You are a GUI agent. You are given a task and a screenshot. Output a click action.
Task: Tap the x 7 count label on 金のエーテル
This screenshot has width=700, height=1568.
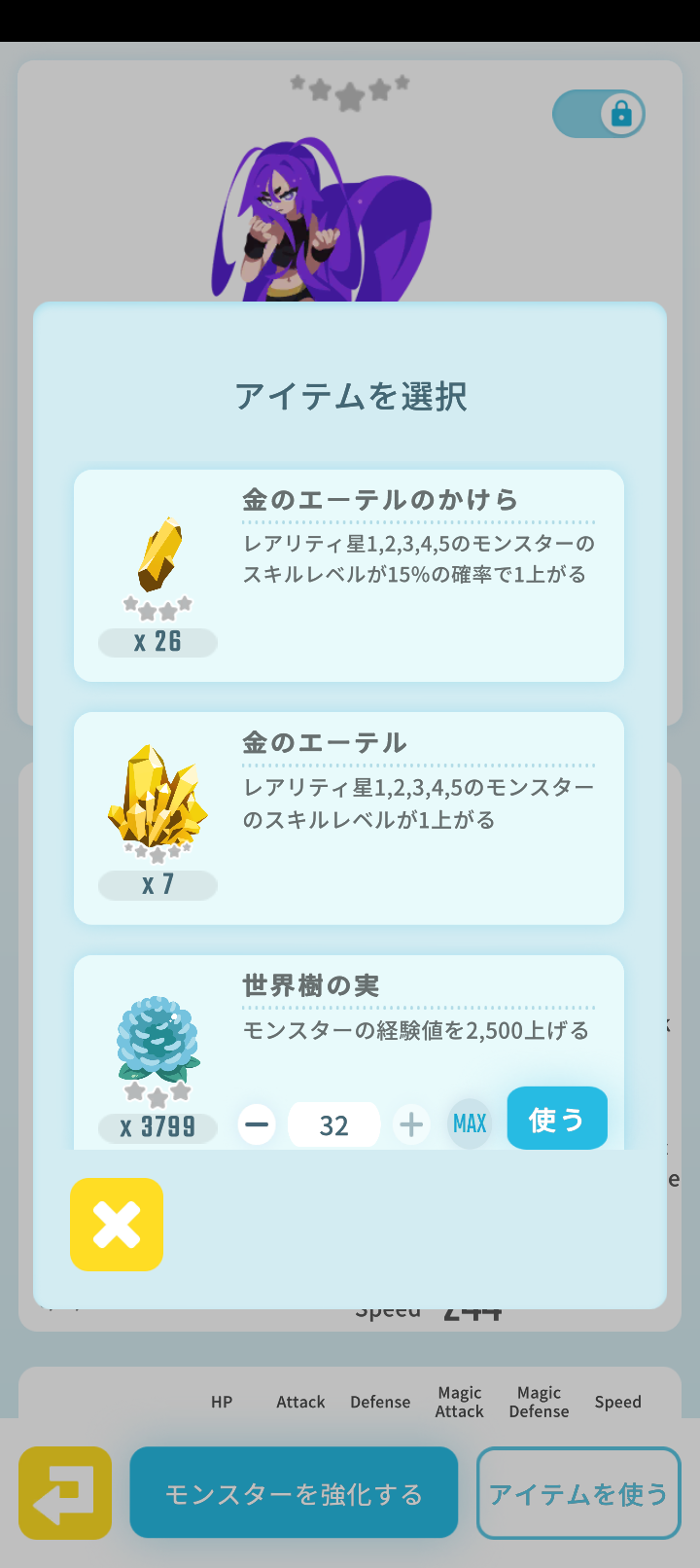coord(157,885)
